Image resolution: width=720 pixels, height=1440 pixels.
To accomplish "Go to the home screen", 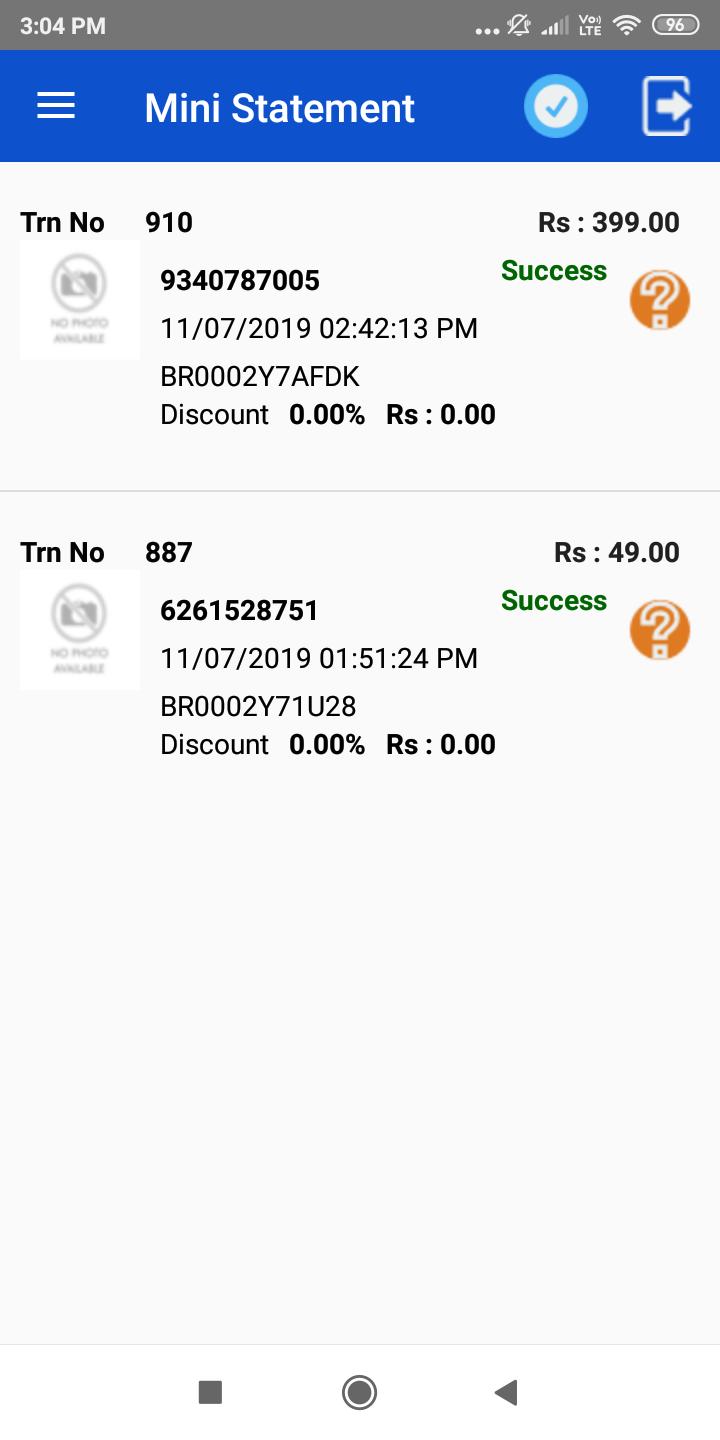I will tap(359, 1392).
